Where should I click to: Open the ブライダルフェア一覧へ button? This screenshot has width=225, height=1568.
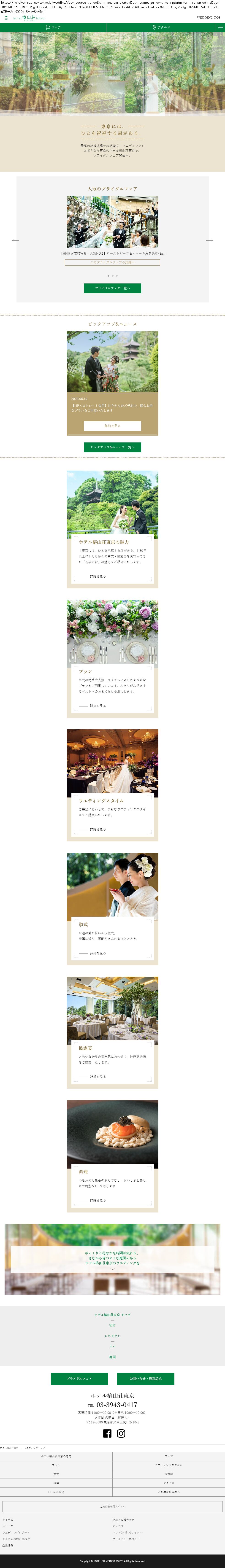coord(112,288)
